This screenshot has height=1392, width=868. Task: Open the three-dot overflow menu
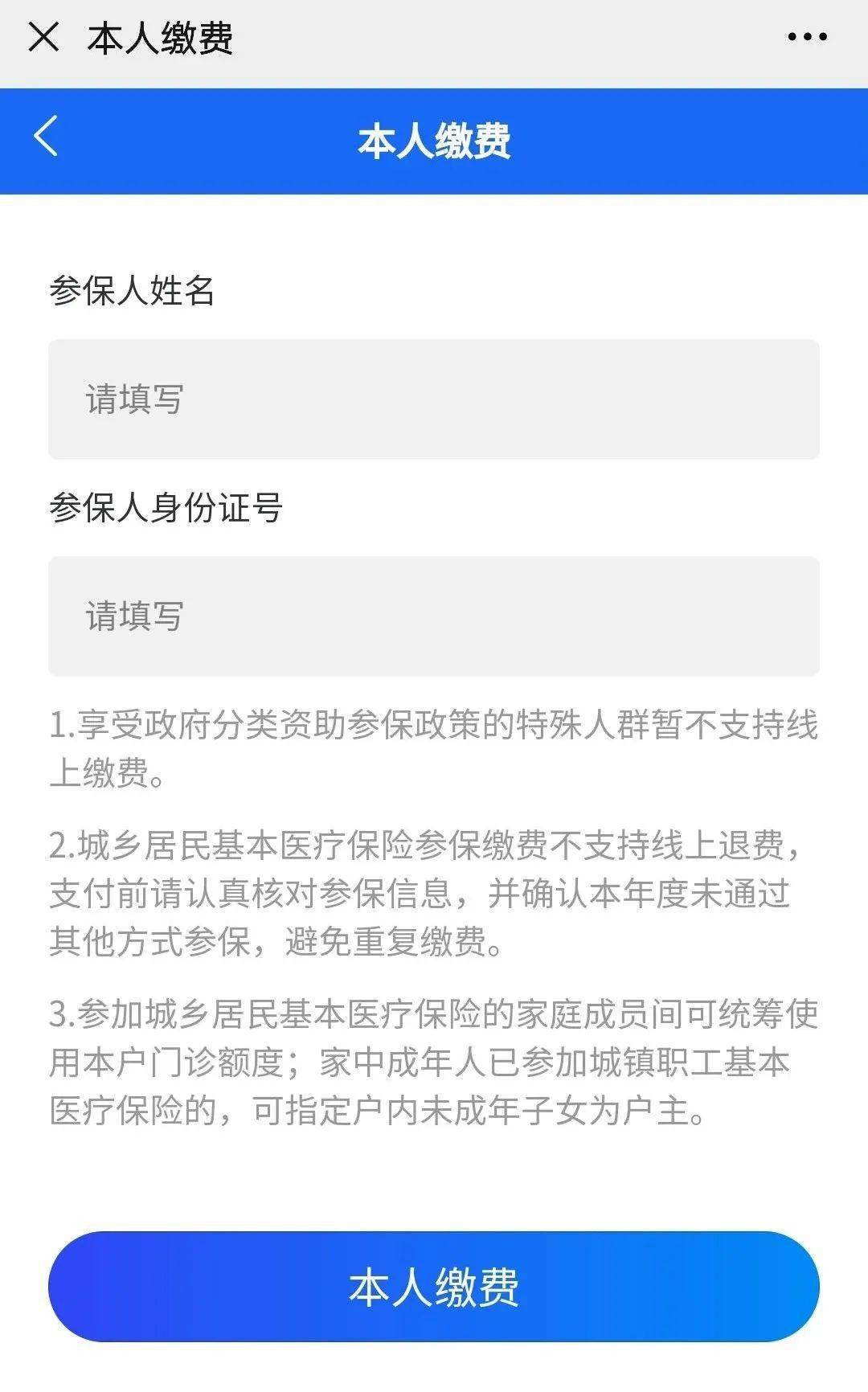(x=807, y=37)
